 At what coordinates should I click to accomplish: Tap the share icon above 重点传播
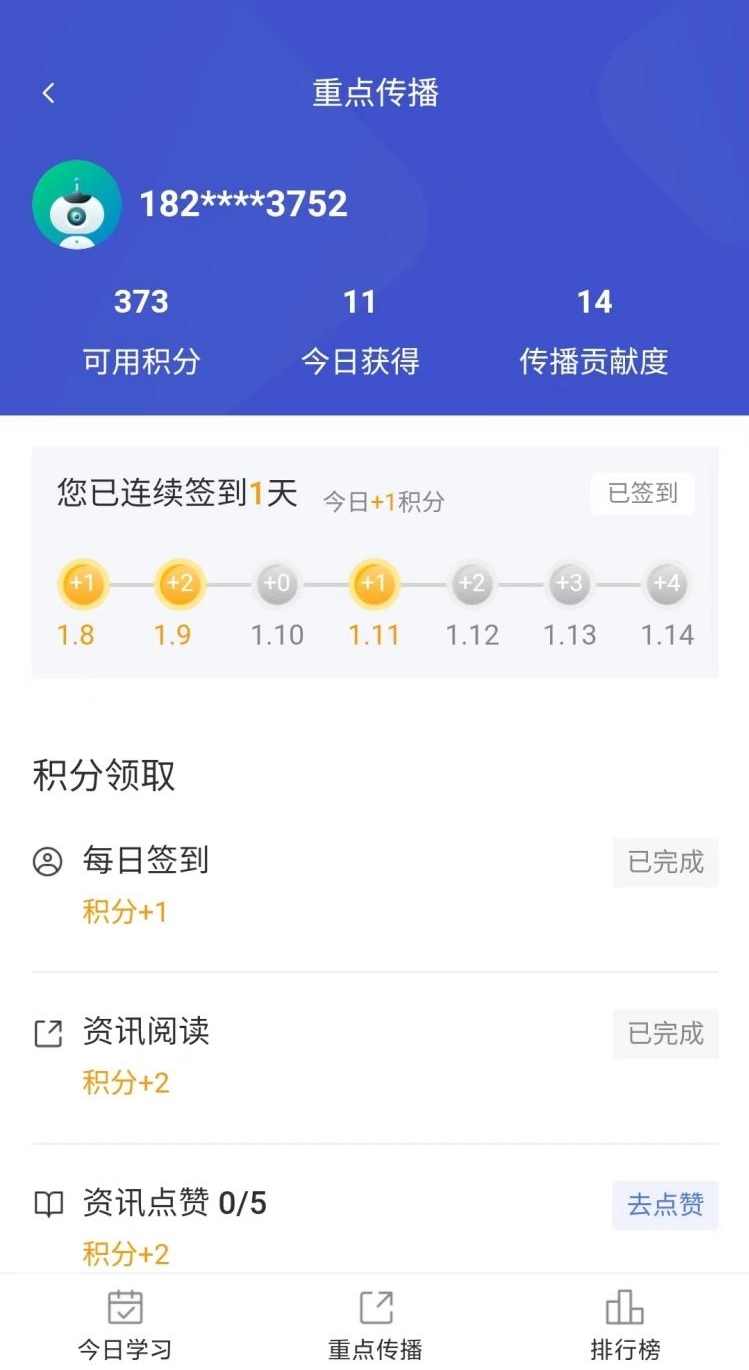(374, 1306)
